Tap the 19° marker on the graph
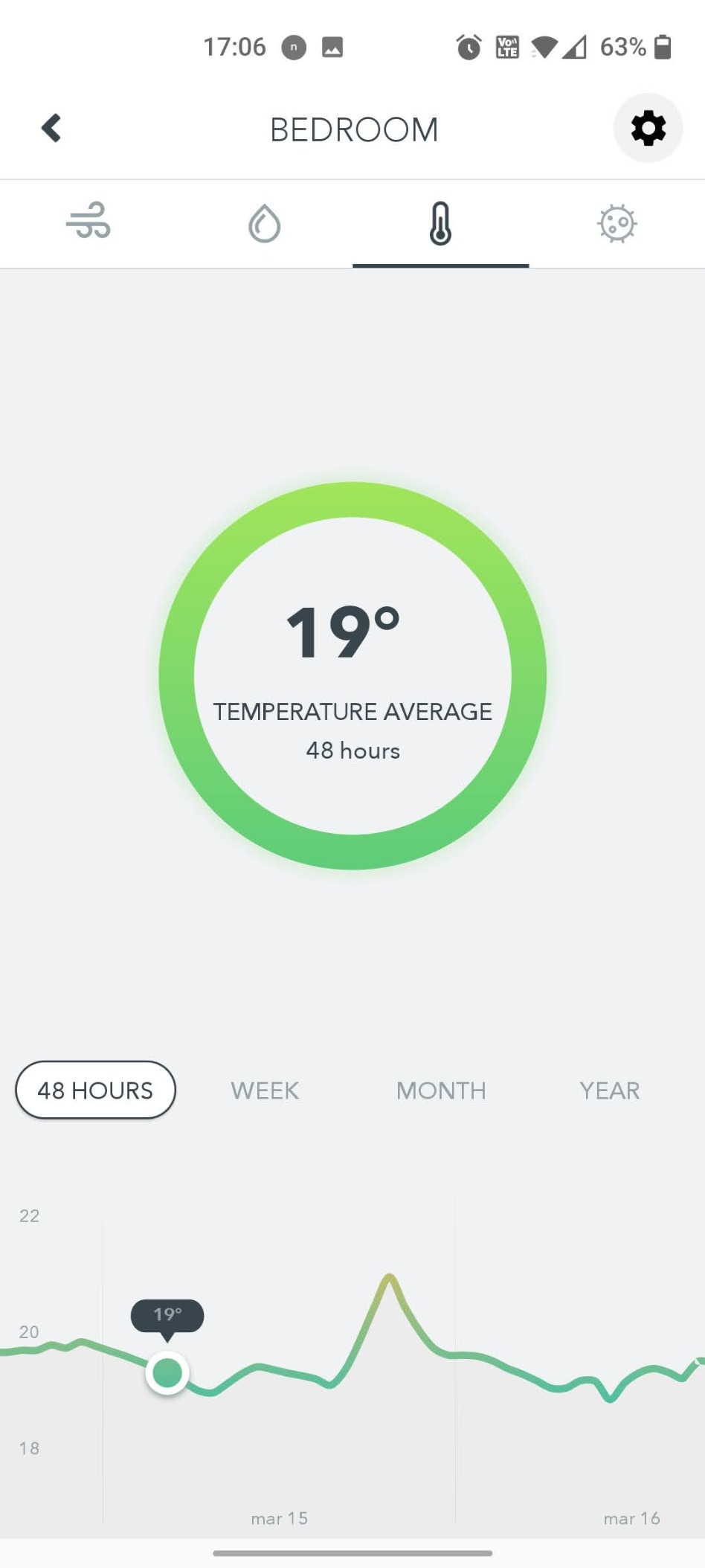The height and width of the screenshot is (1568, 705). 167,1372
